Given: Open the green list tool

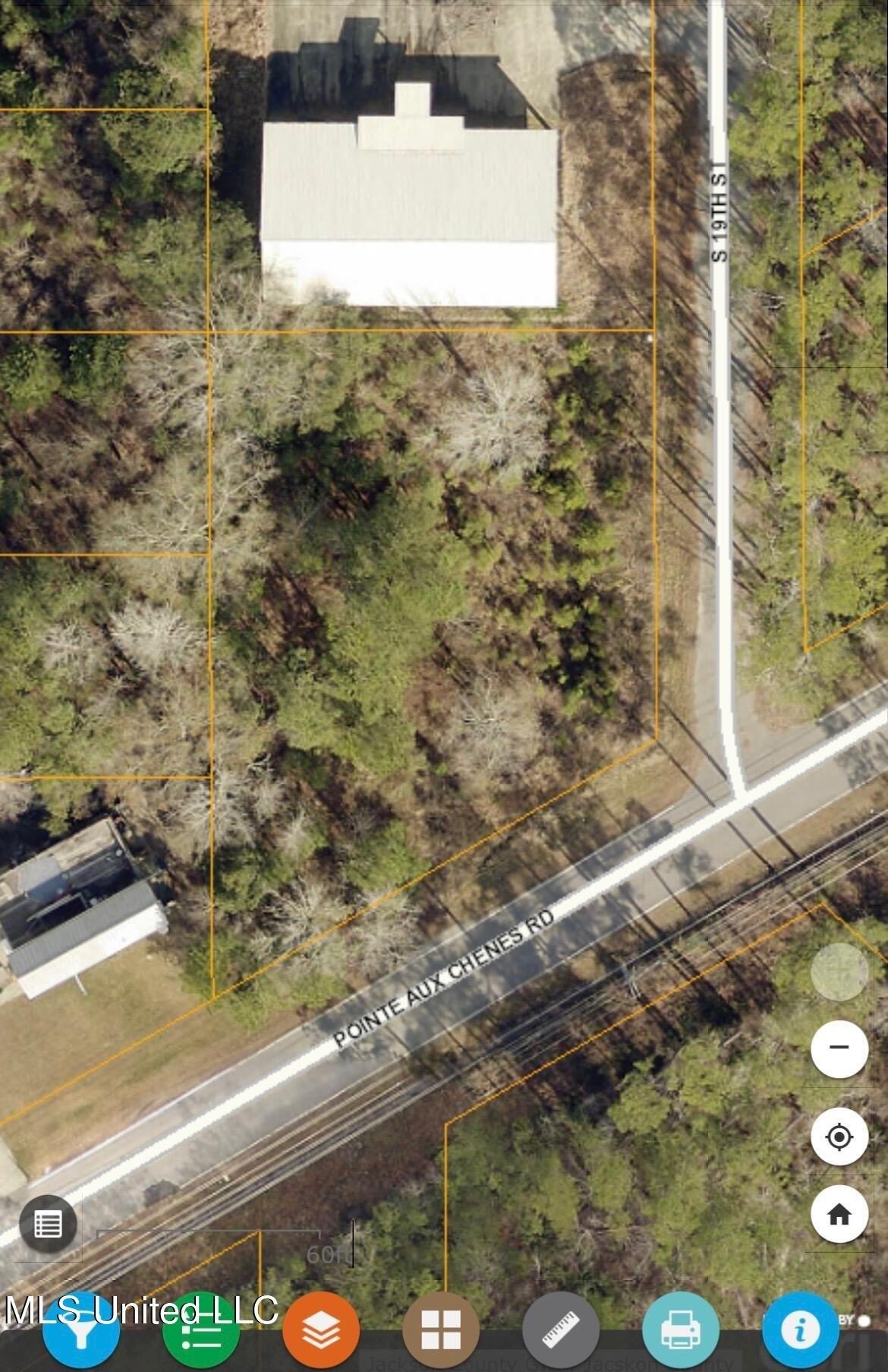Looking at the screenshot, I should (x=201, y=1331).
